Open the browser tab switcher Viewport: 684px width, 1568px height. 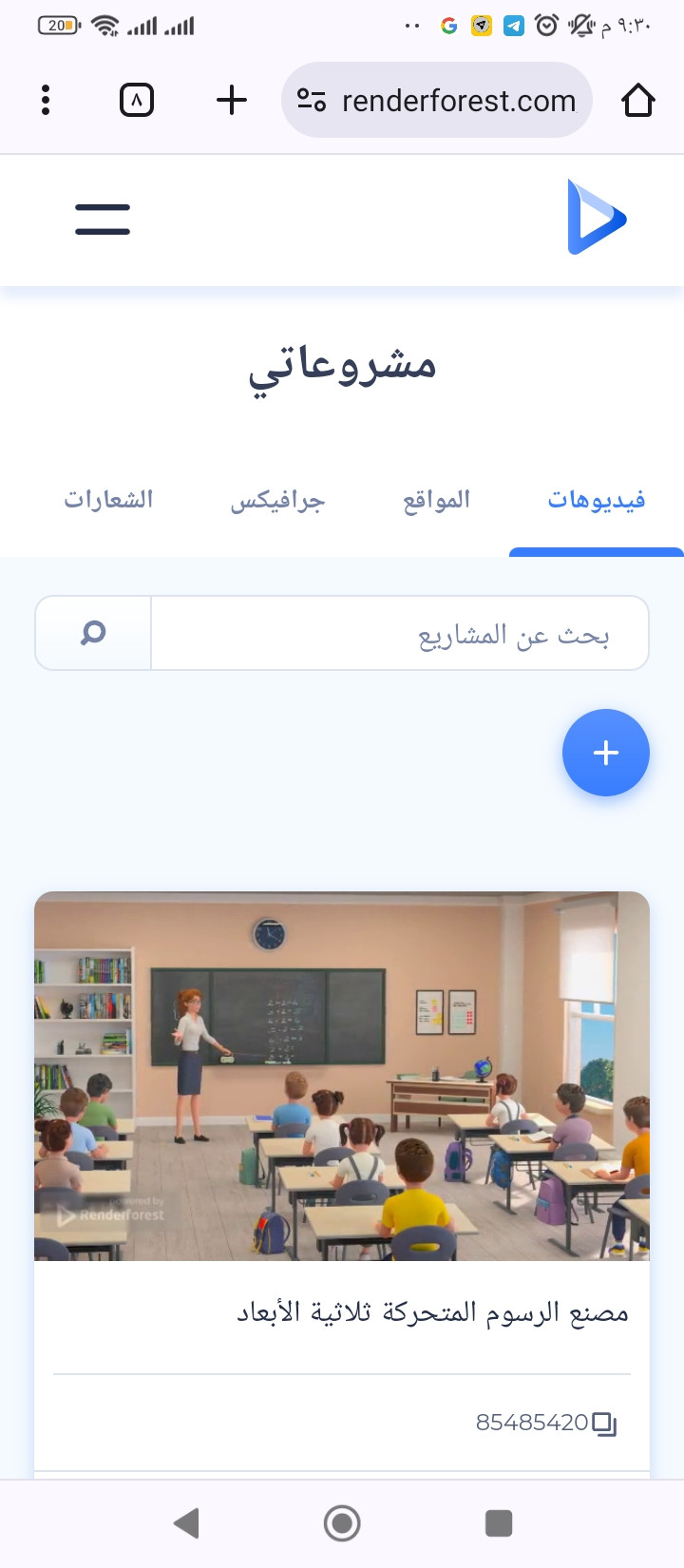[x=137, y=100]
